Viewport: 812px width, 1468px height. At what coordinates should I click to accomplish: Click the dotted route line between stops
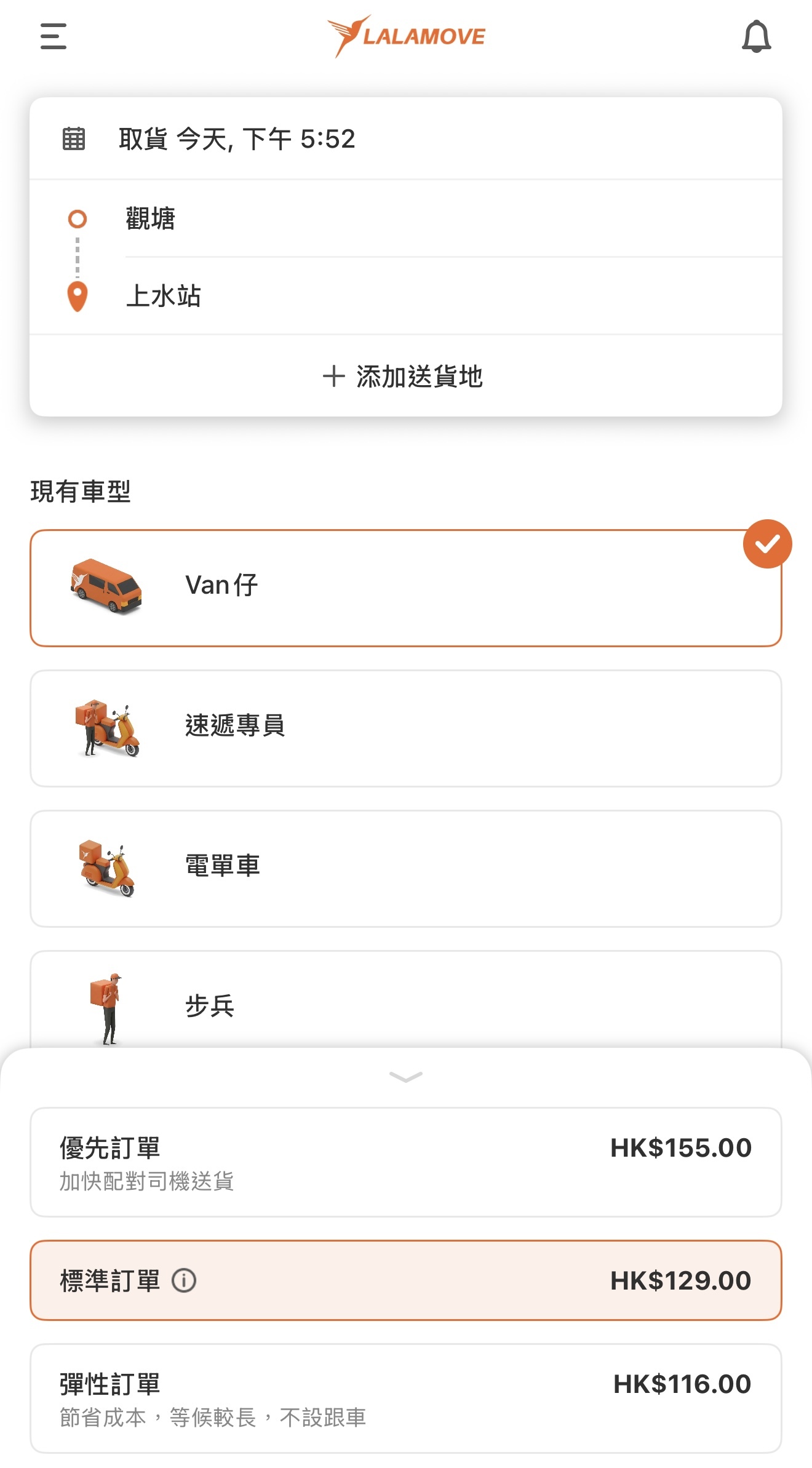(x=77, y=258)
